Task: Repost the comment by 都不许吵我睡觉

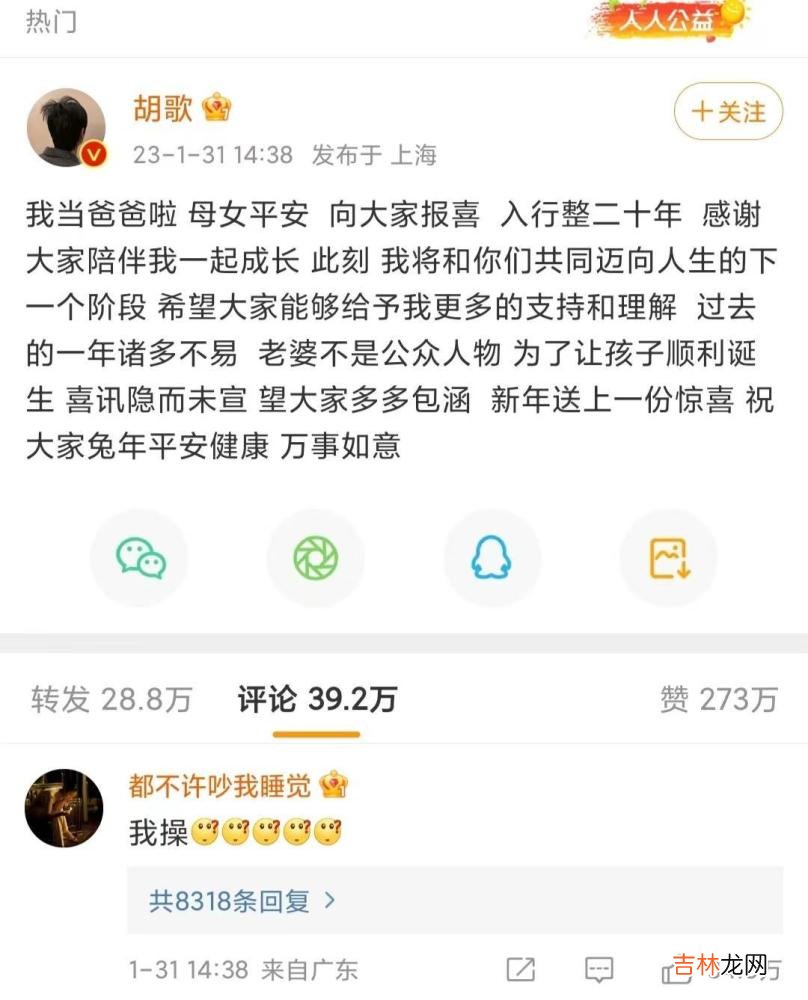Action: click(521, 968)
